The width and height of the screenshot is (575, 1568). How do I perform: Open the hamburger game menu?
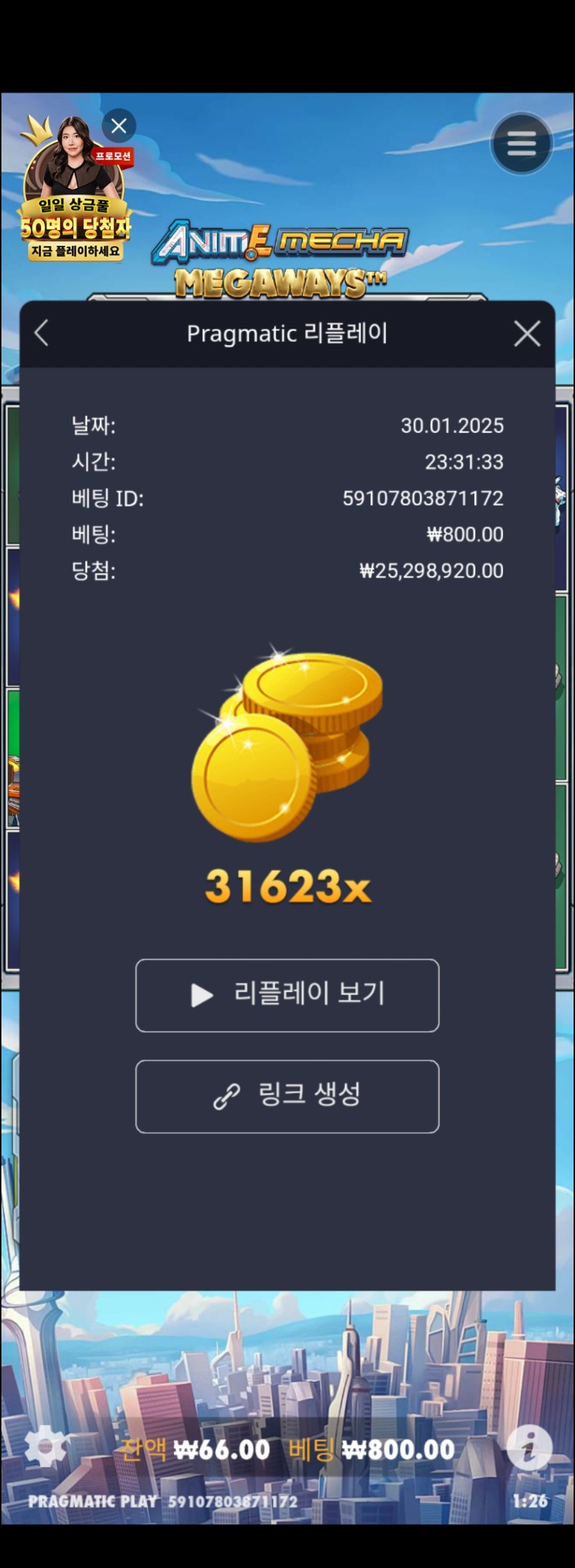521,144
